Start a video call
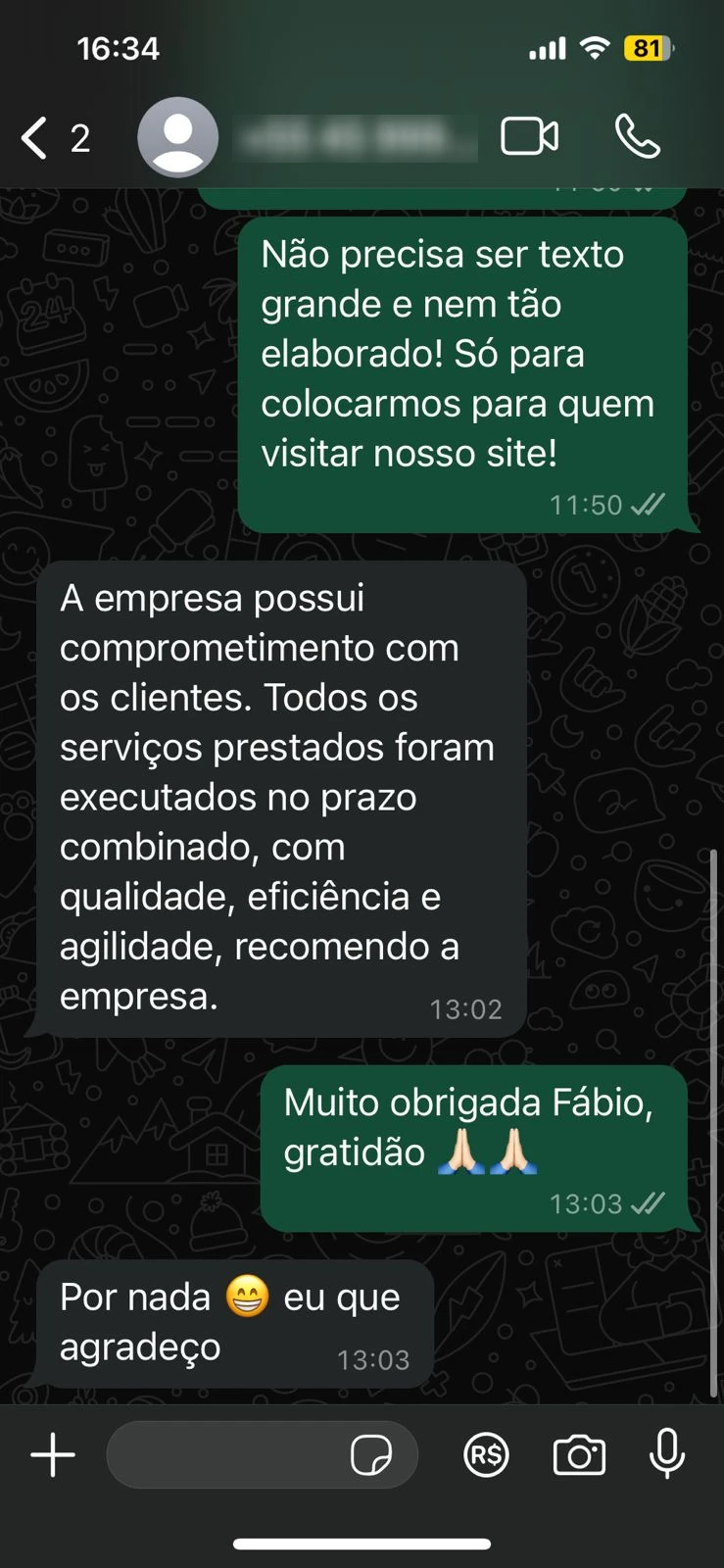724x1568 pixels. pos(529,137)
